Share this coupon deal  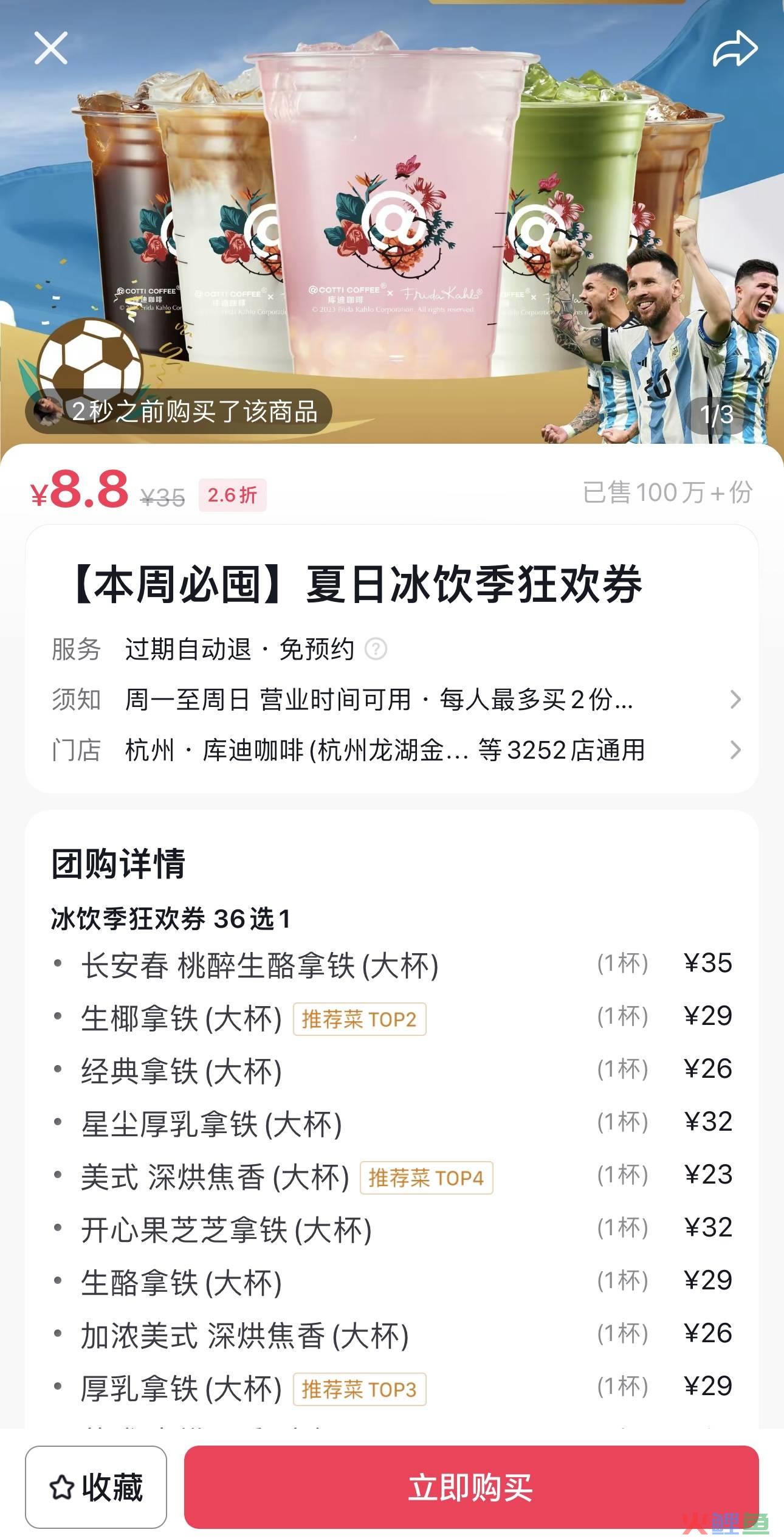[734, 49]
